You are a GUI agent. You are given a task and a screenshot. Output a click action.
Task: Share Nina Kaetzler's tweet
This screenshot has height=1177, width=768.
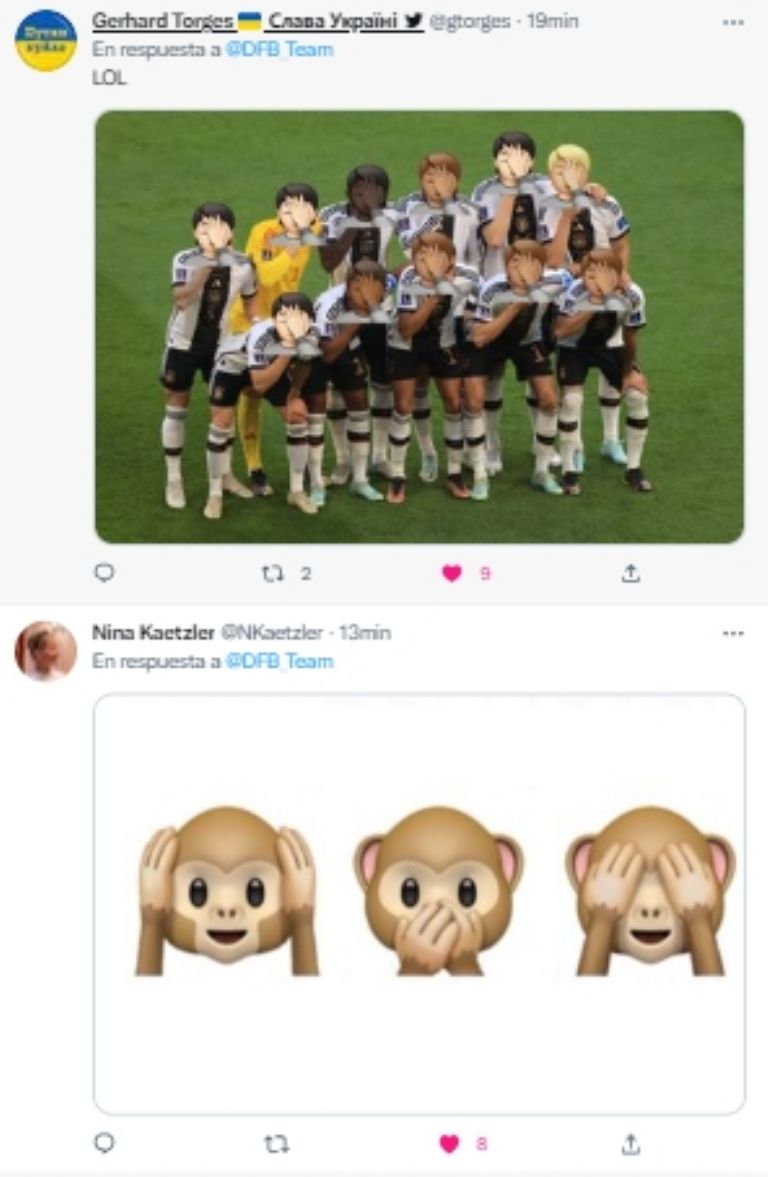(x=630, y=1143)
